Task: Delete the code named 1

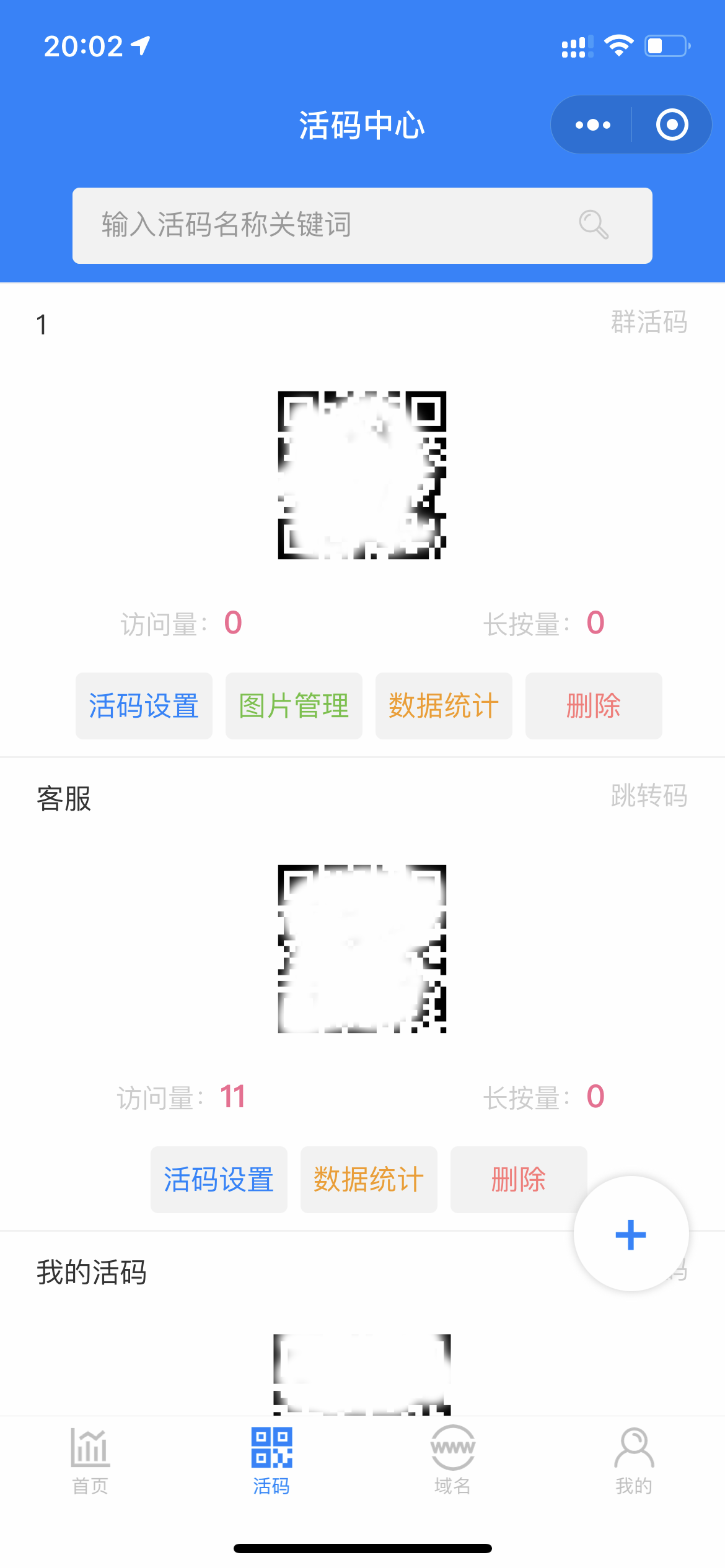Action: (x=594, y=706)
